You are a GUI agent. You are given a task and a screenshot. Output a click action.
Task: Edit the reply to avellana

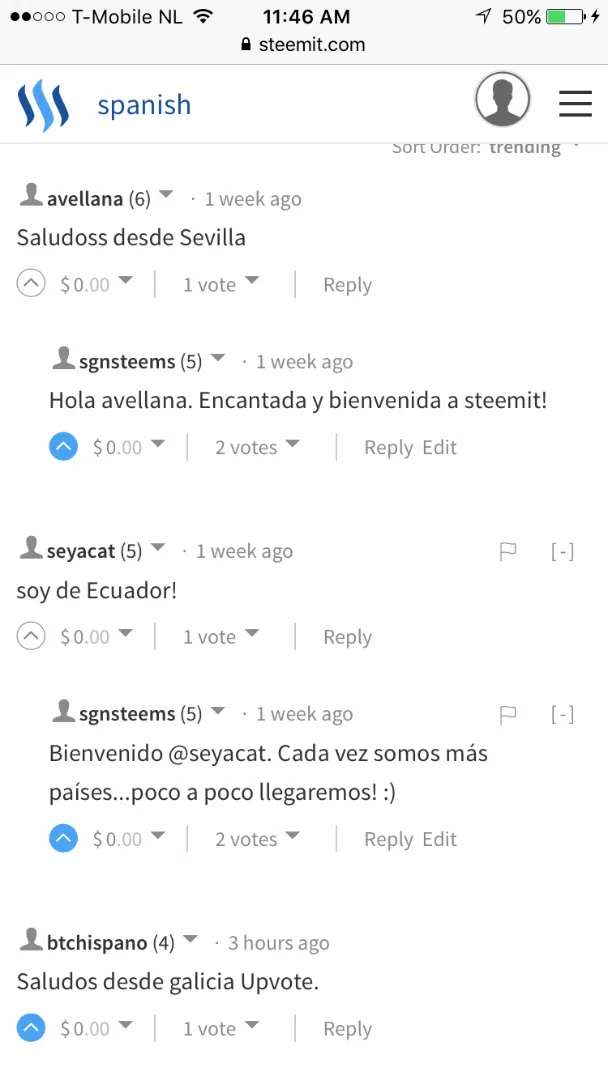tap(439, 447)
